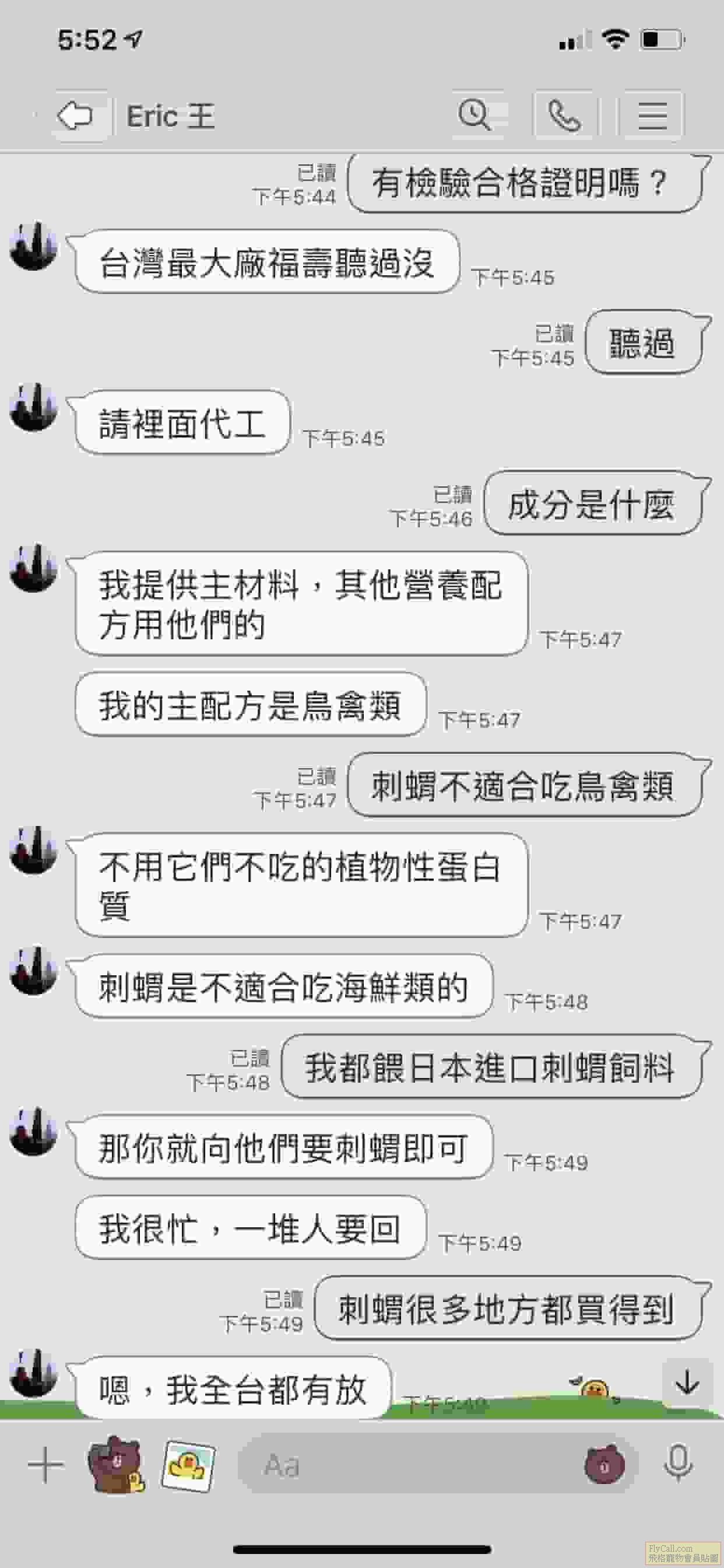Viewport: 724px width, 1568px height.
Task: Go back to the chat list
Action: [x=75, y=115]
